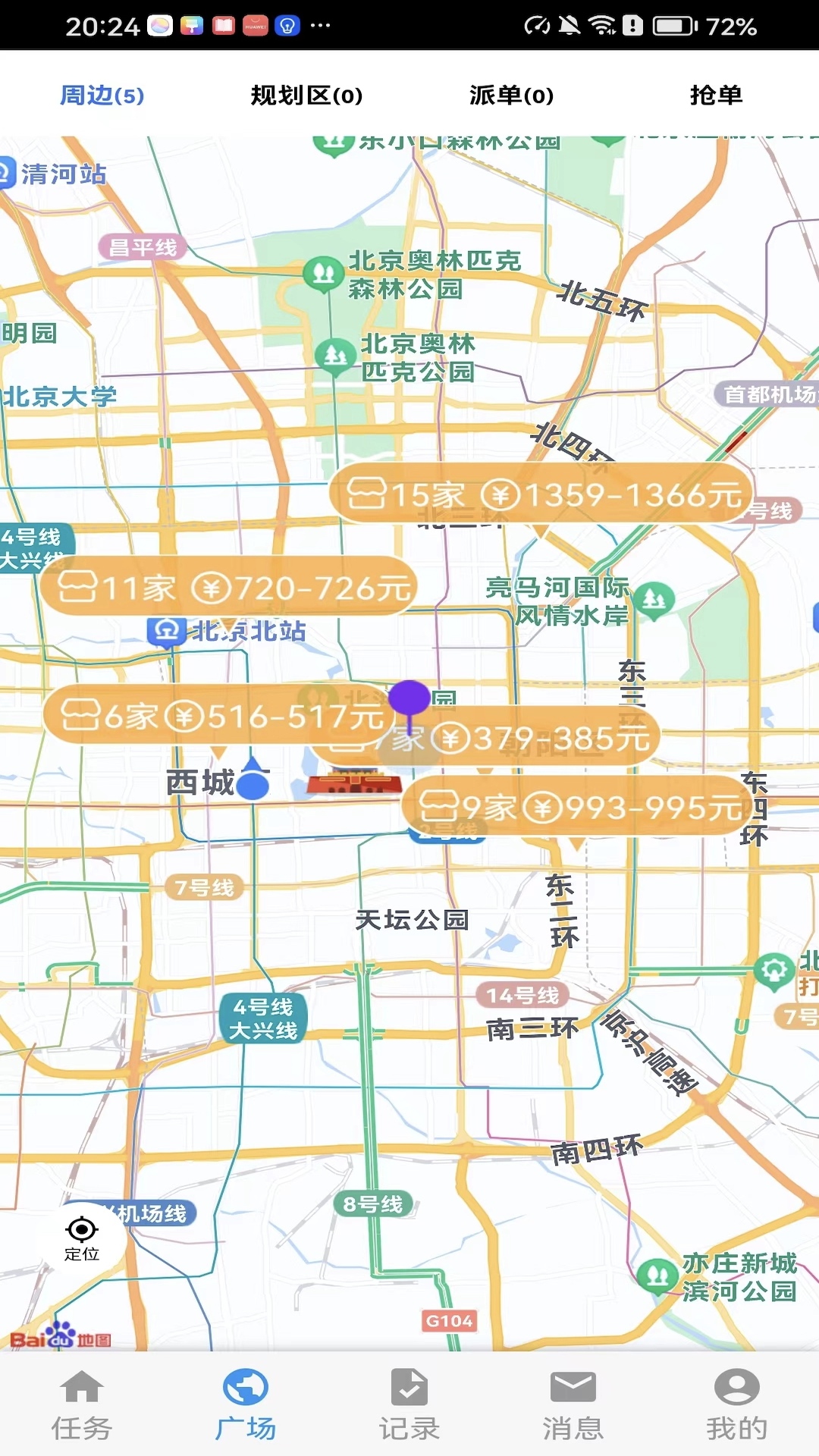Open the 我的 profile tab
This screenshot has width=819, height=1456.
[737, 1404]
